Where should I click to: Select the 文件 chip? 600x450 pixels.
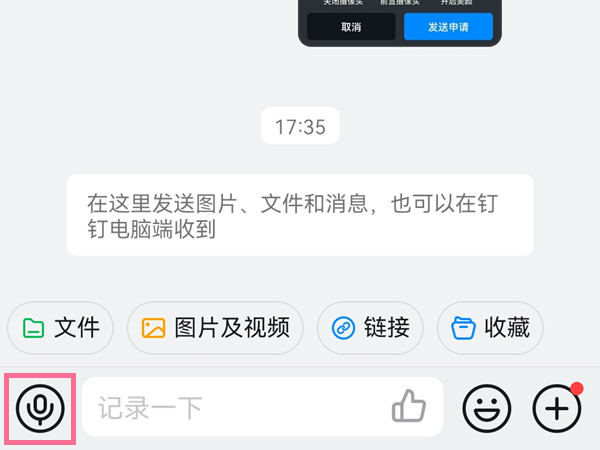click(x=61, y=327)
